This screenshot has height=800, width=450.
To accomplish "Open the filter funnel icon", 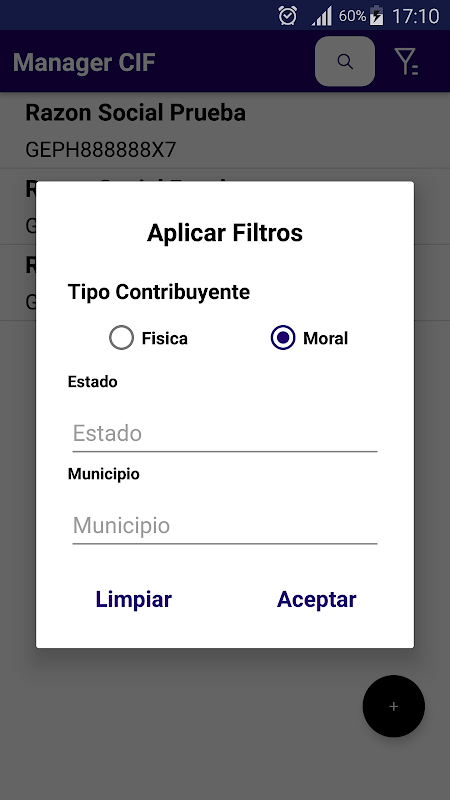I will click(x=407, y=62).
